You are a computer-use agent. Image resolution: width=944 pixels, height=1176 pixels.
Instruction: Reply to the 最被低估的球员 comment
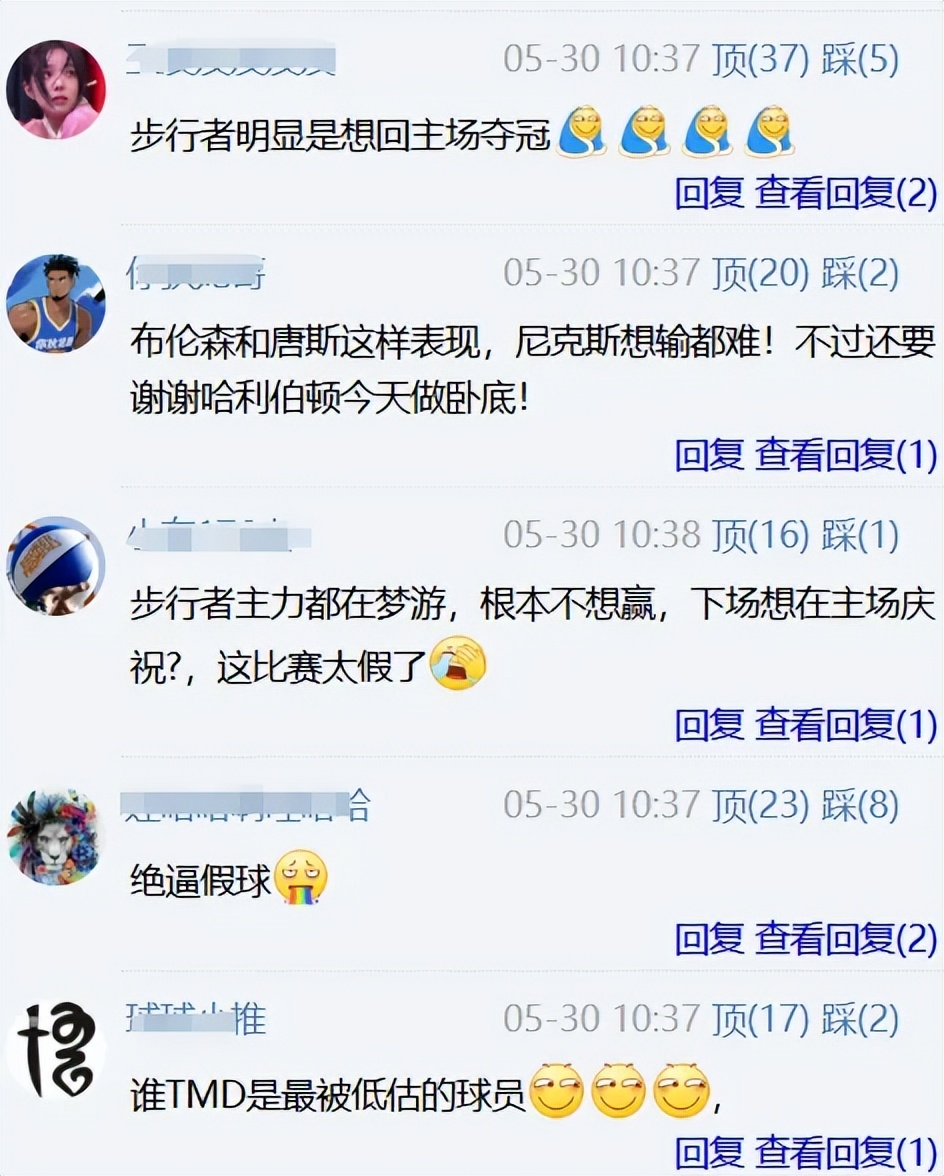pos(709,1151)
